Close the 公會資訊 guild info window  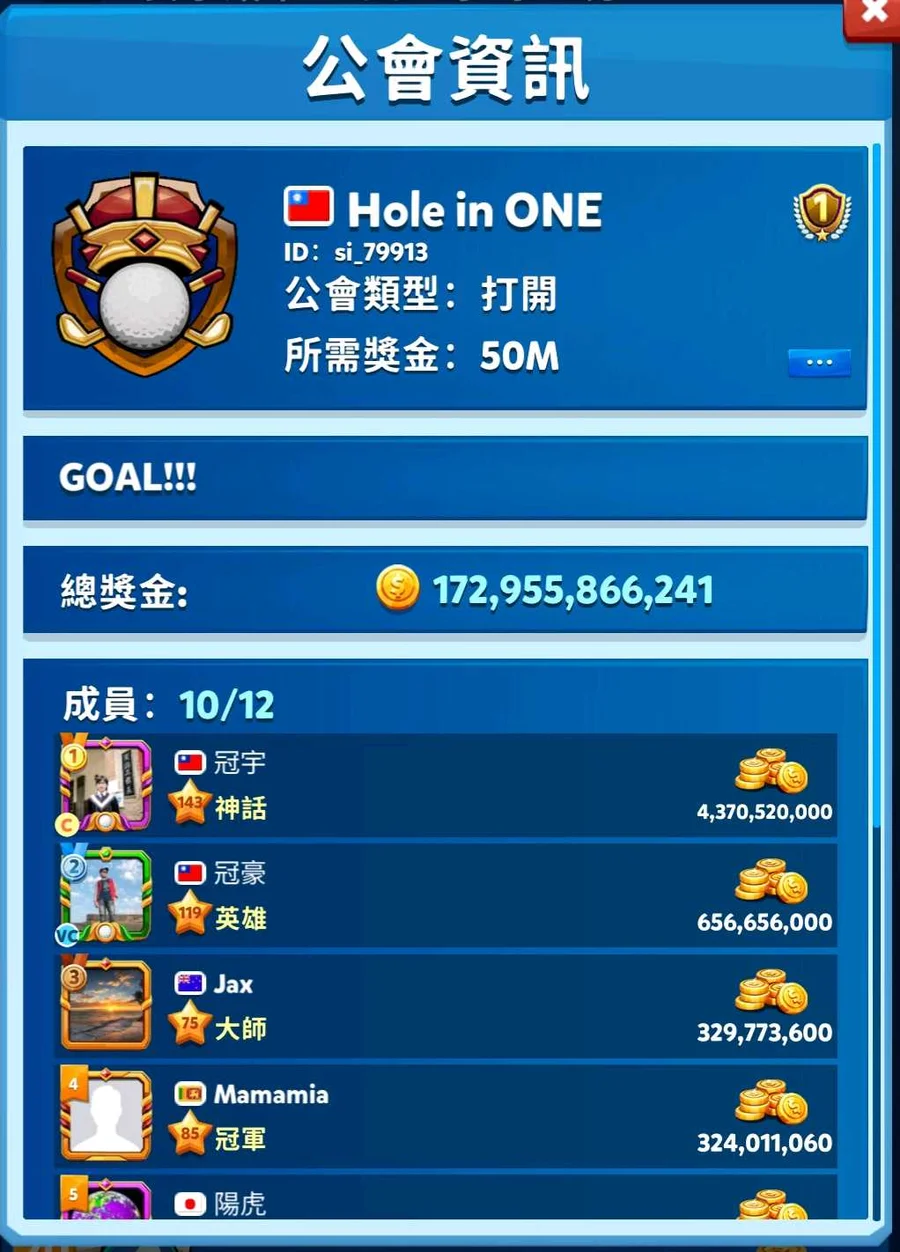[x=872, y=14]
